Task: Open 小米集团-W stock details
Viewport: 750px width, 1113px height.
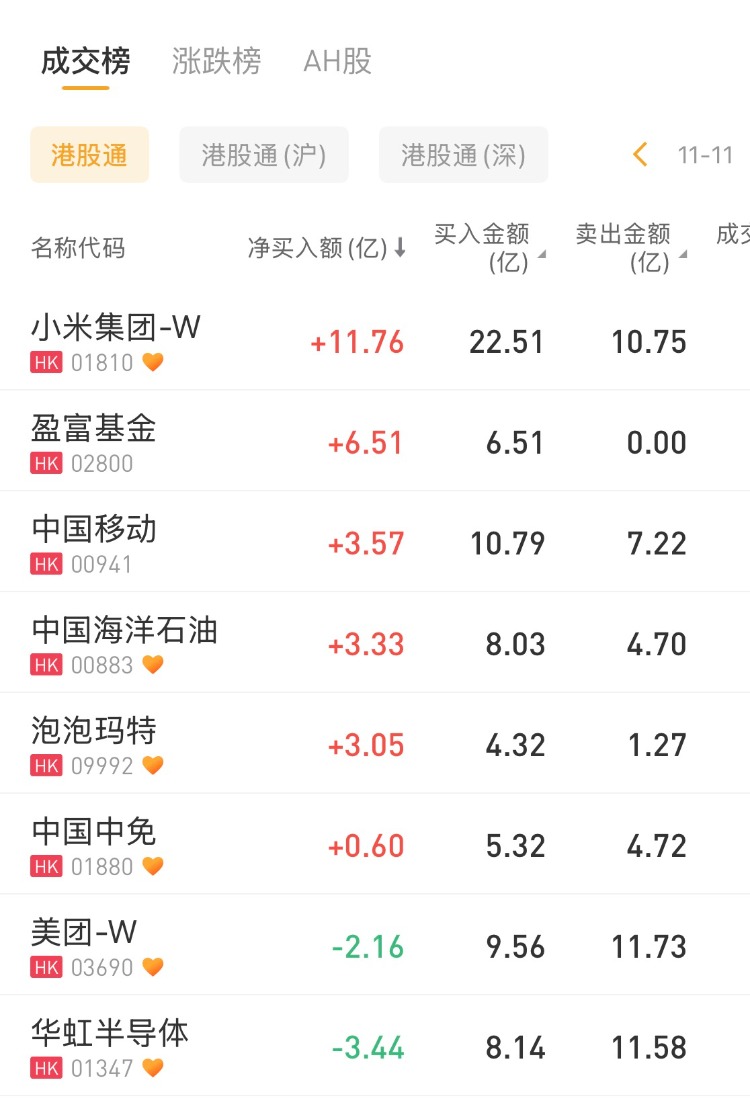Action: point(116,340)
